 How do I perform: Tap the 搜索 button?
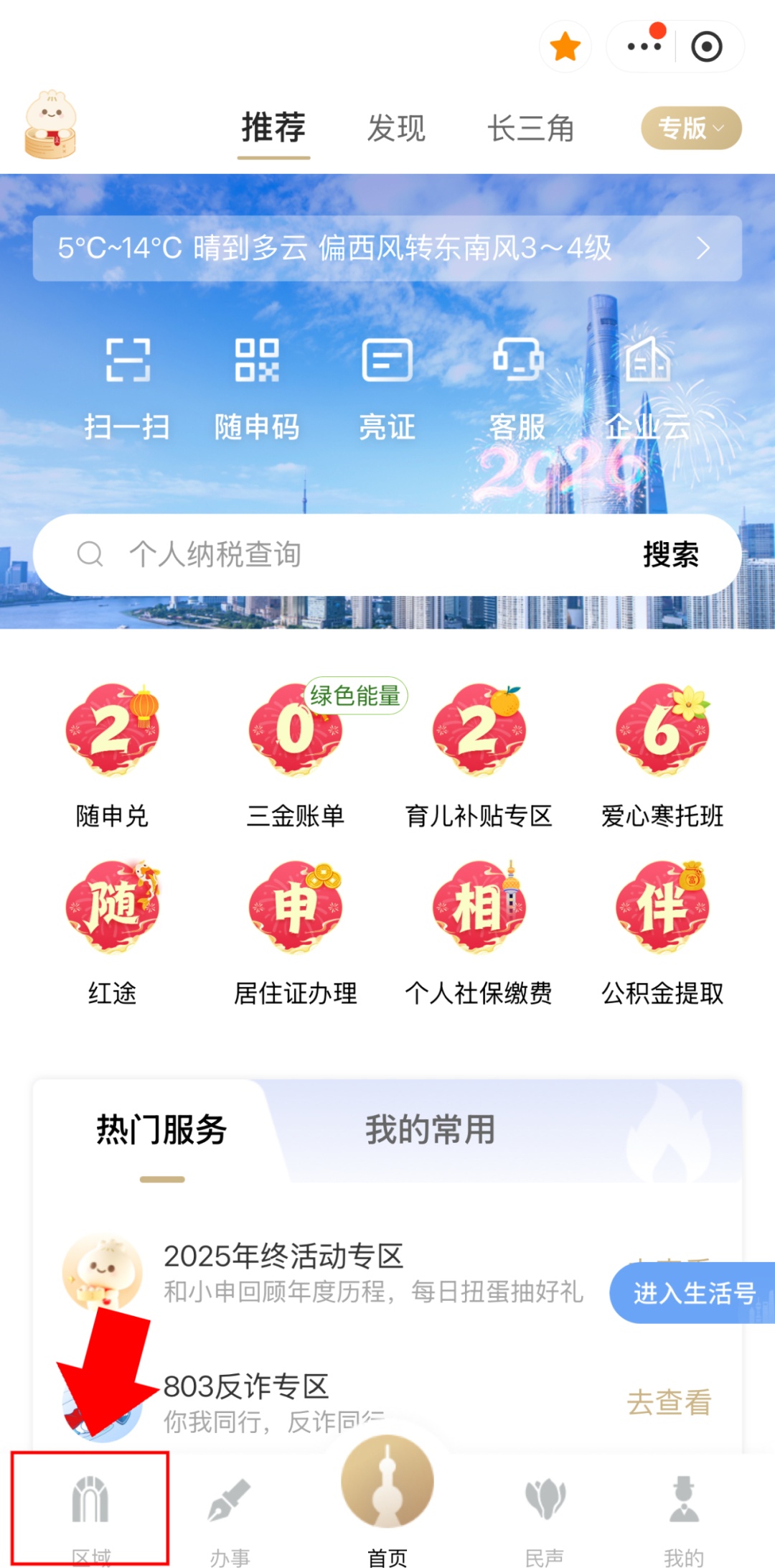point(670,554)
